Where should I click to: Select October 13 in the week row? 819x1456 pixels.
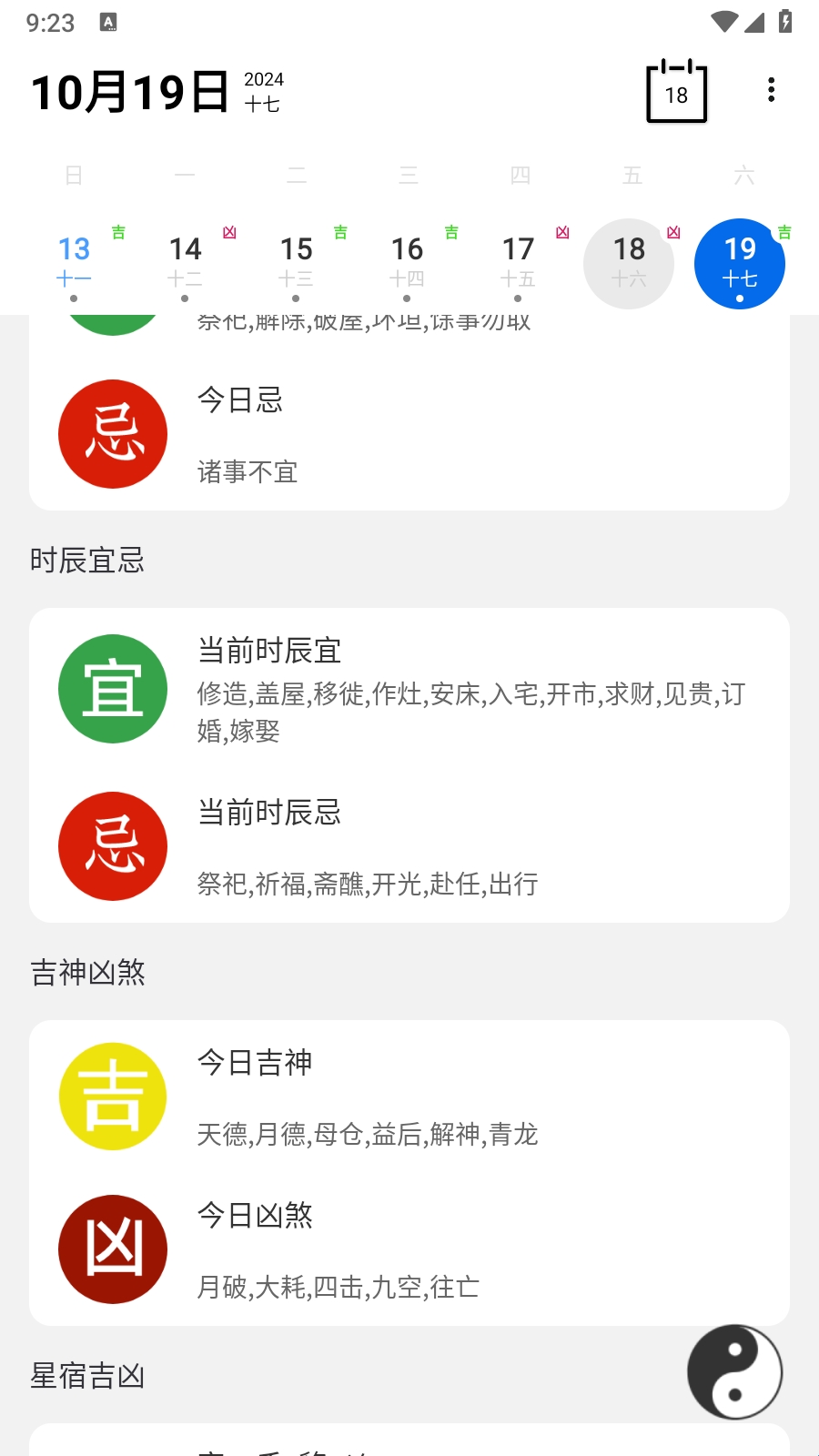coord(74,262)
